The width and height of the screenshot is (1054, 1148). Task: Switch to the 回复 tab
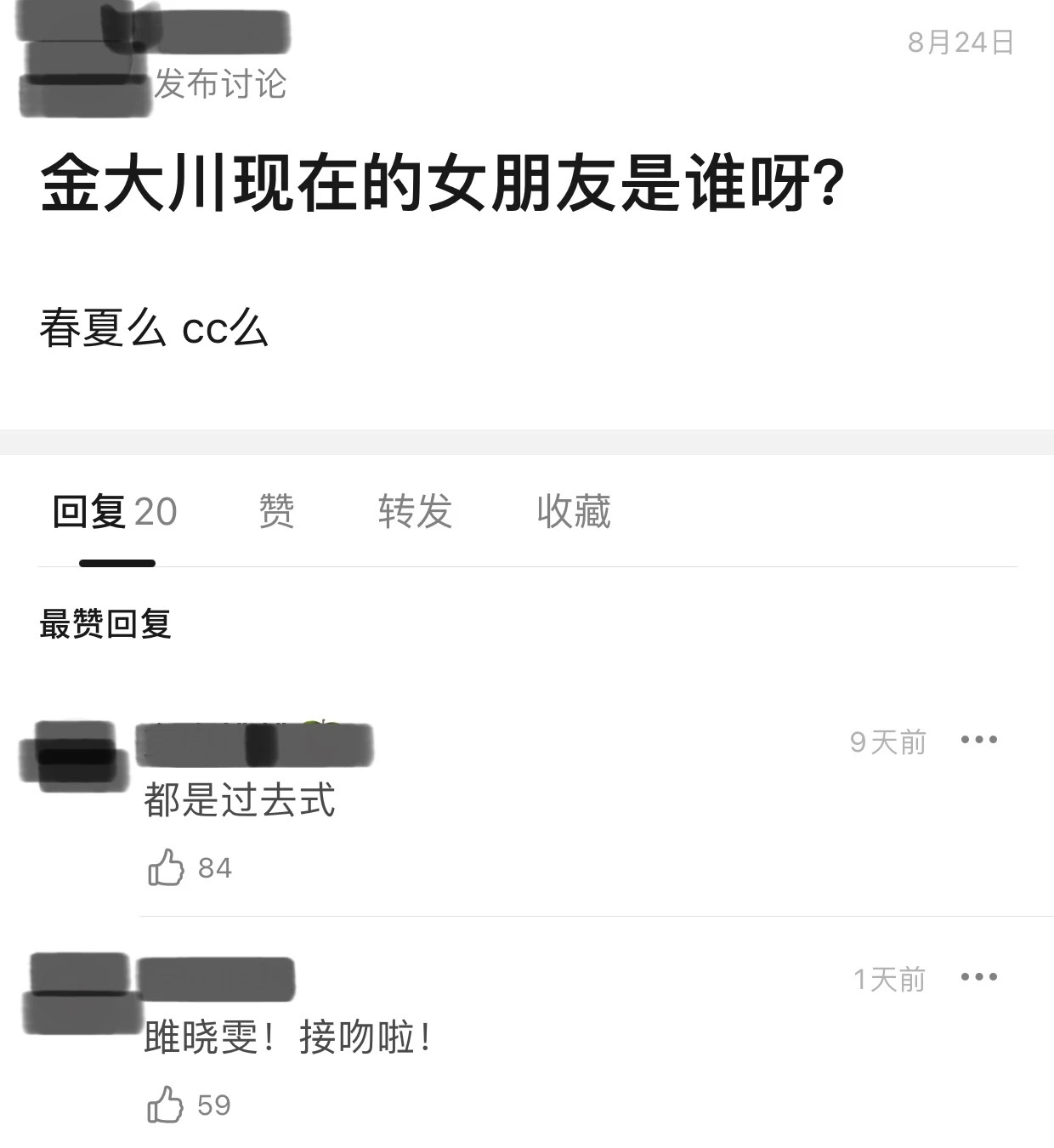point(114,512)
